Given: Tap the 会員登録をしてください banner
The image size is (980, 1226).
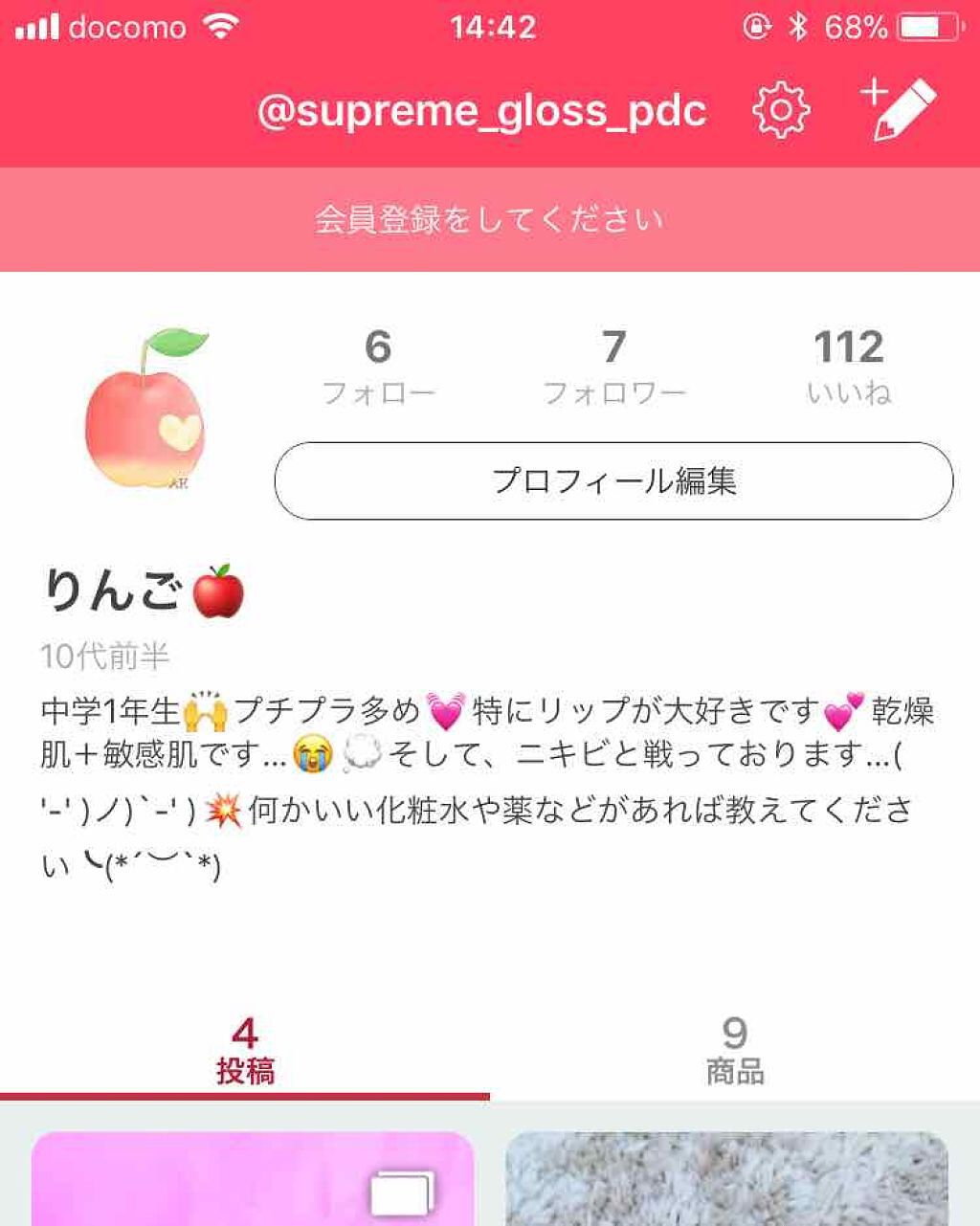Looking at the screenshot, I should point(490,217).
